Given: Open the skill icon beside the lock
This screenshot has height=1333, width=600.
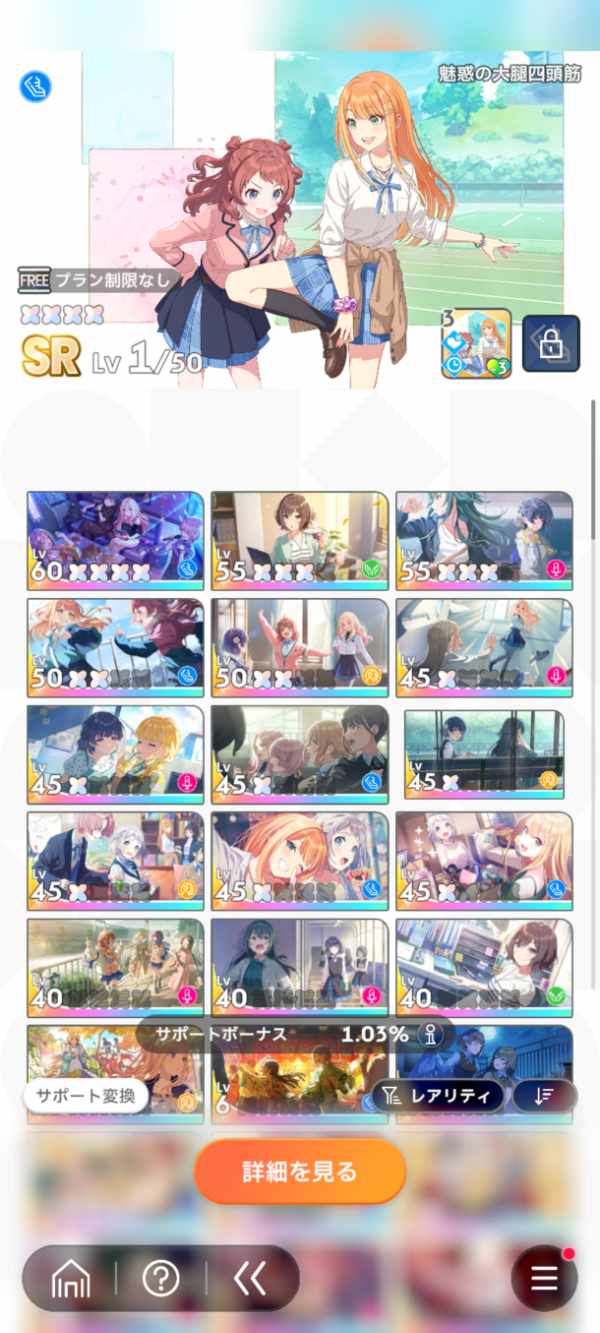Looking at the screenshot, I should pos(477,344).
